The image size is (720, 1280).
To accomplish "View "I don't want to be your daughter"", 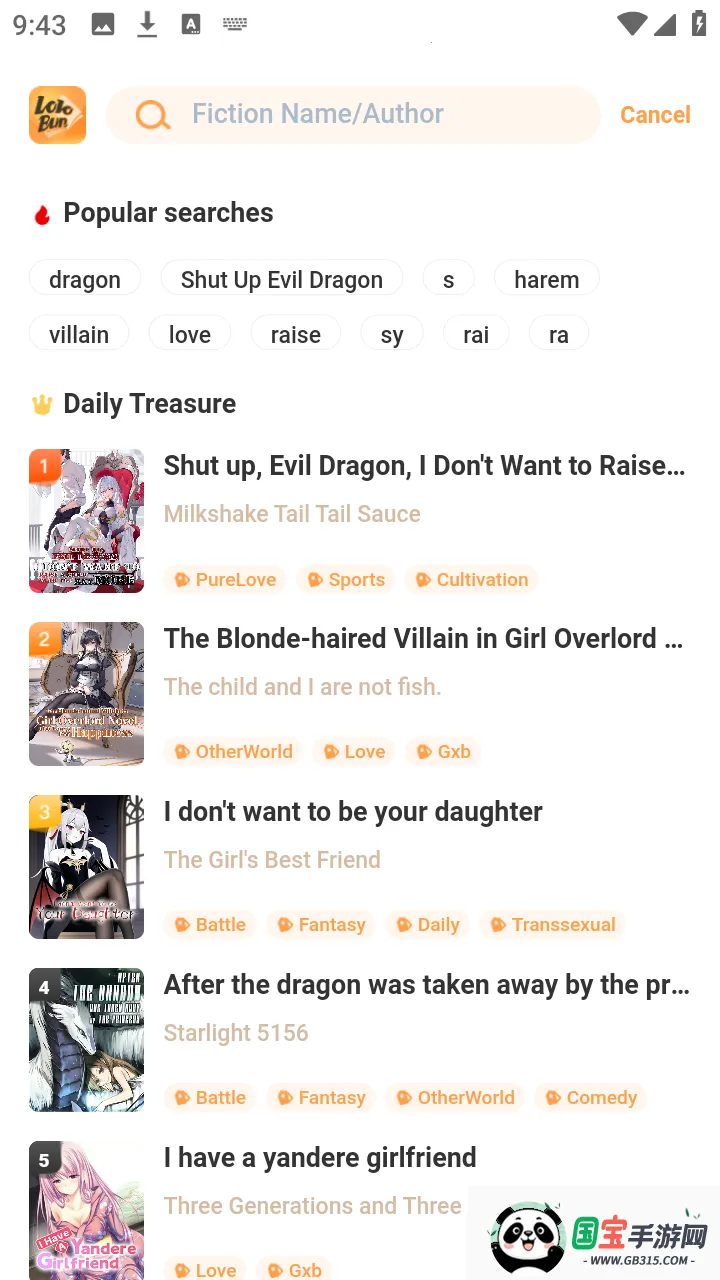I will [x=353, y=812].
